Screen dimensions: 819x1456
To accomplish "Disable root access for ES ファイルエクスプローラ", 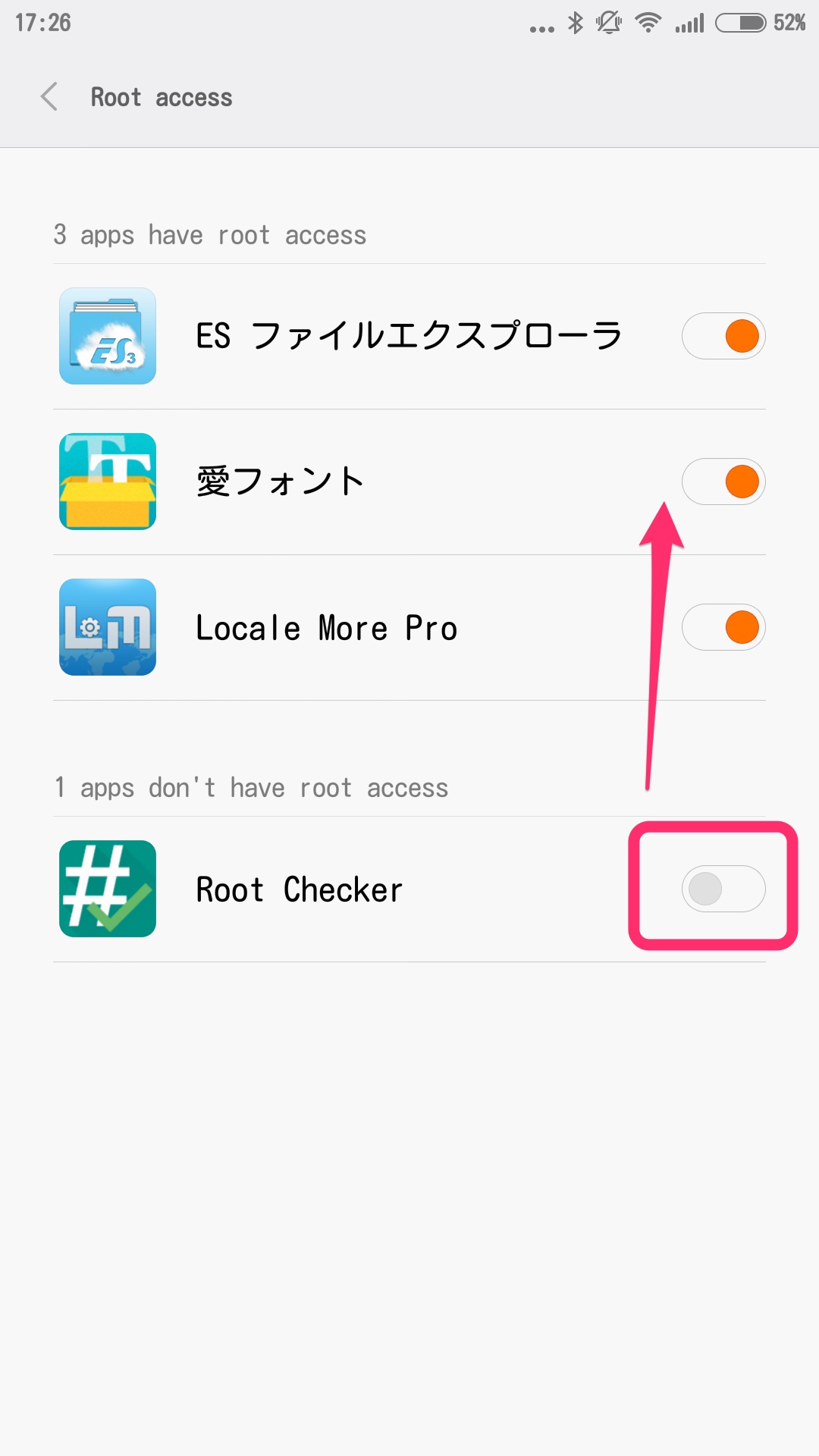I will click(723, 336).
